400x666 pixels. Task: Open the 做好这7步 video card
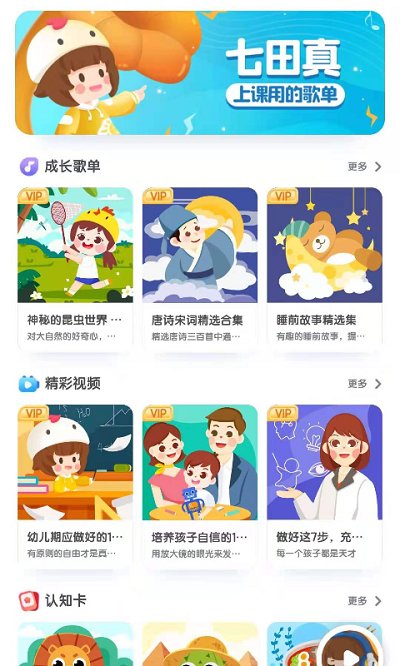(x=324, y=486)
